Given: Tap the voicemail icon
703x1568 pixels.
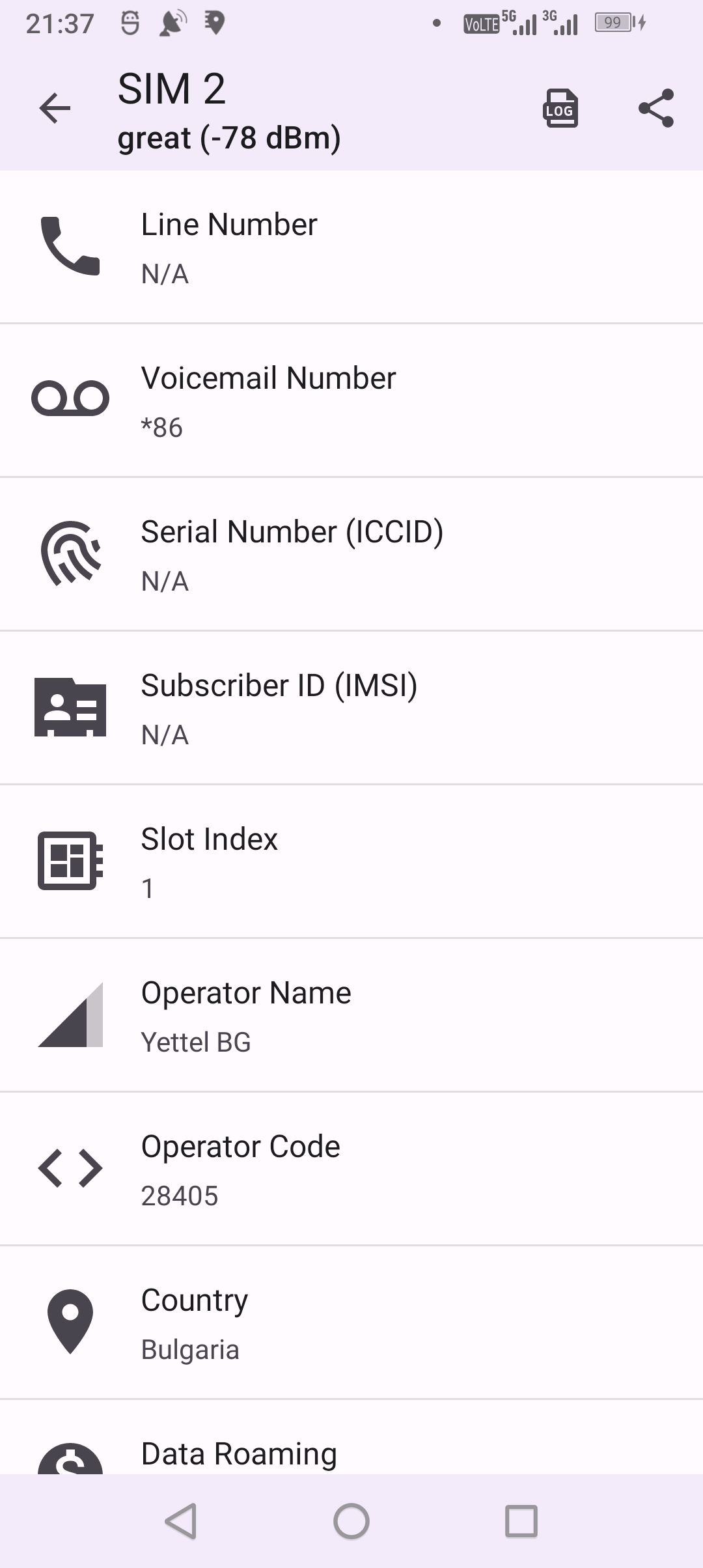Looking at the screenshot, I should coord(70,399).
